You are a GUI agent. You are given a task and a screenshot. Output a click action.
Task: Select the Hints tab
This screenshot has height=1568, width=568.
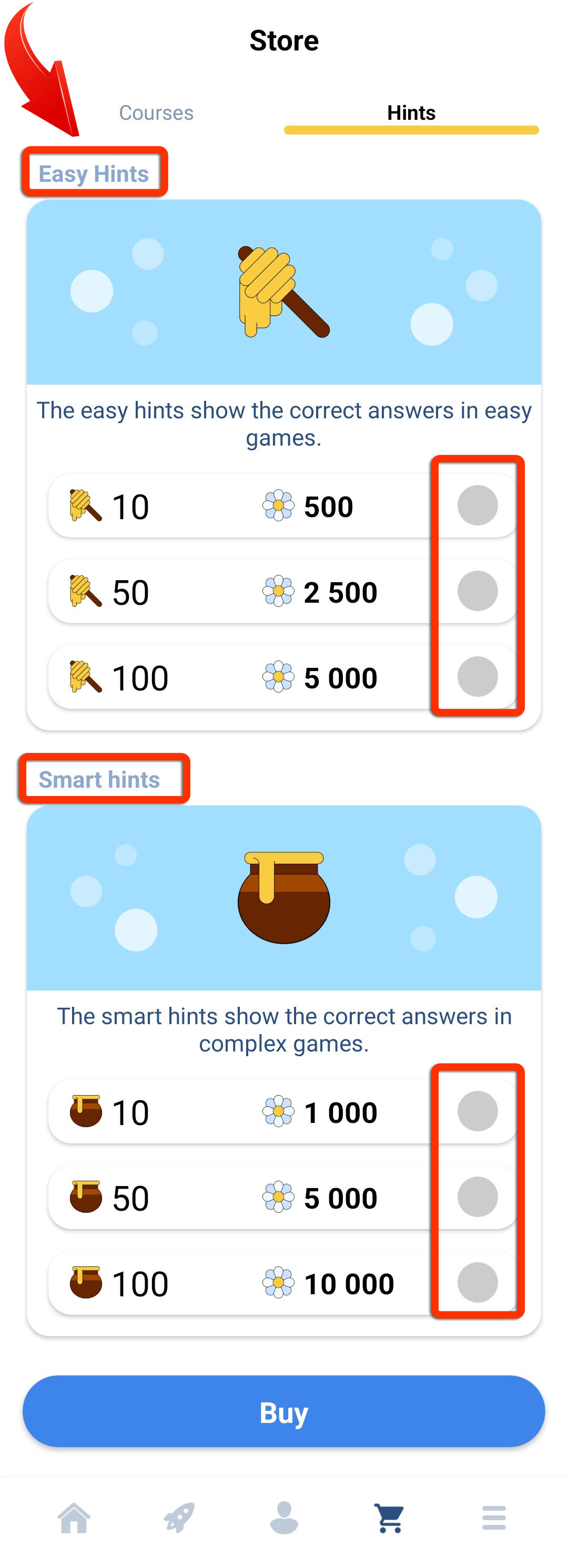click(x=411, y=112)
